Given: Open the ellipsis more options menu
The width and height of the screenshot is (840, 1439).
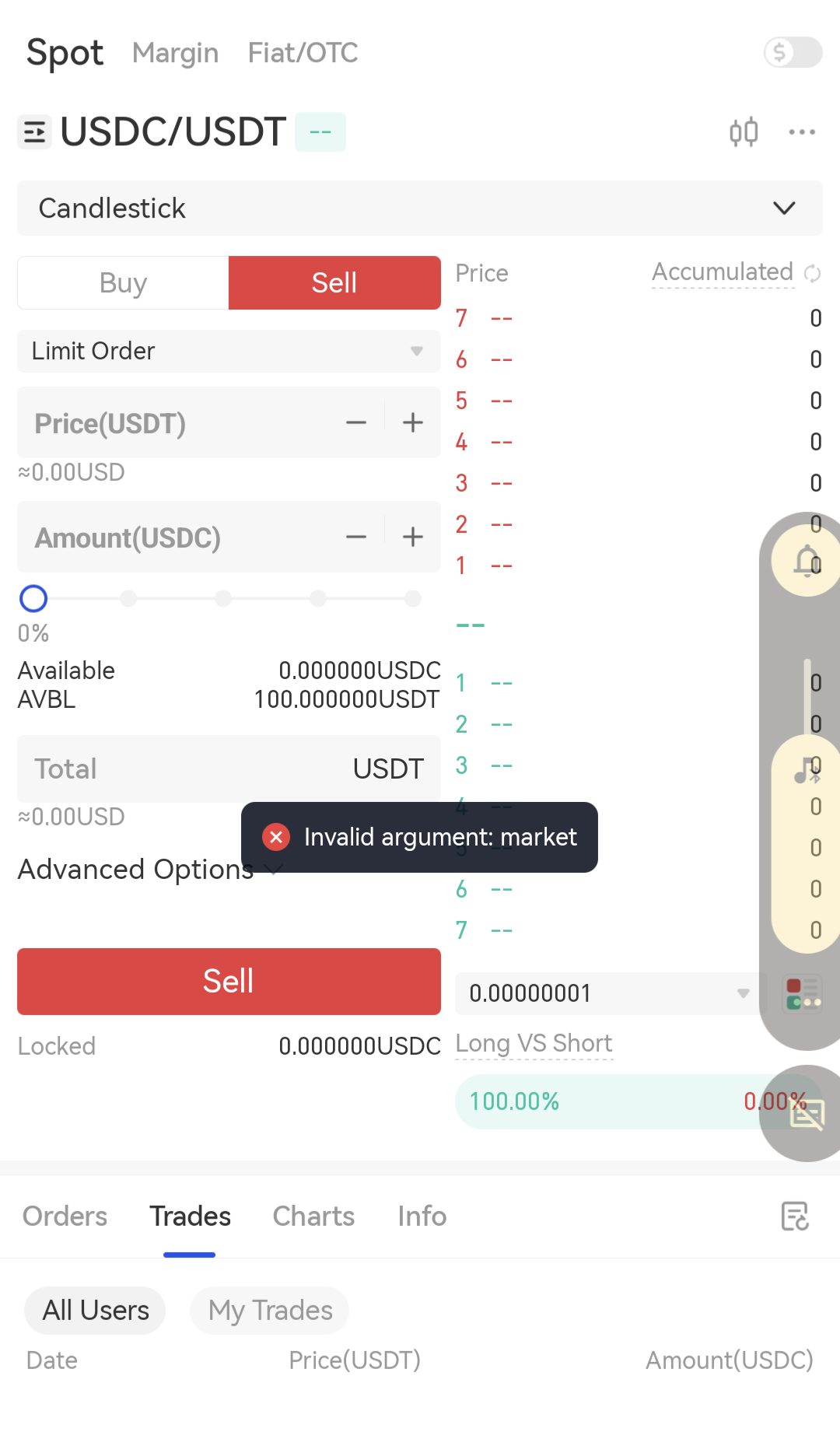Looking at the screenshot, I should [802, 131].
